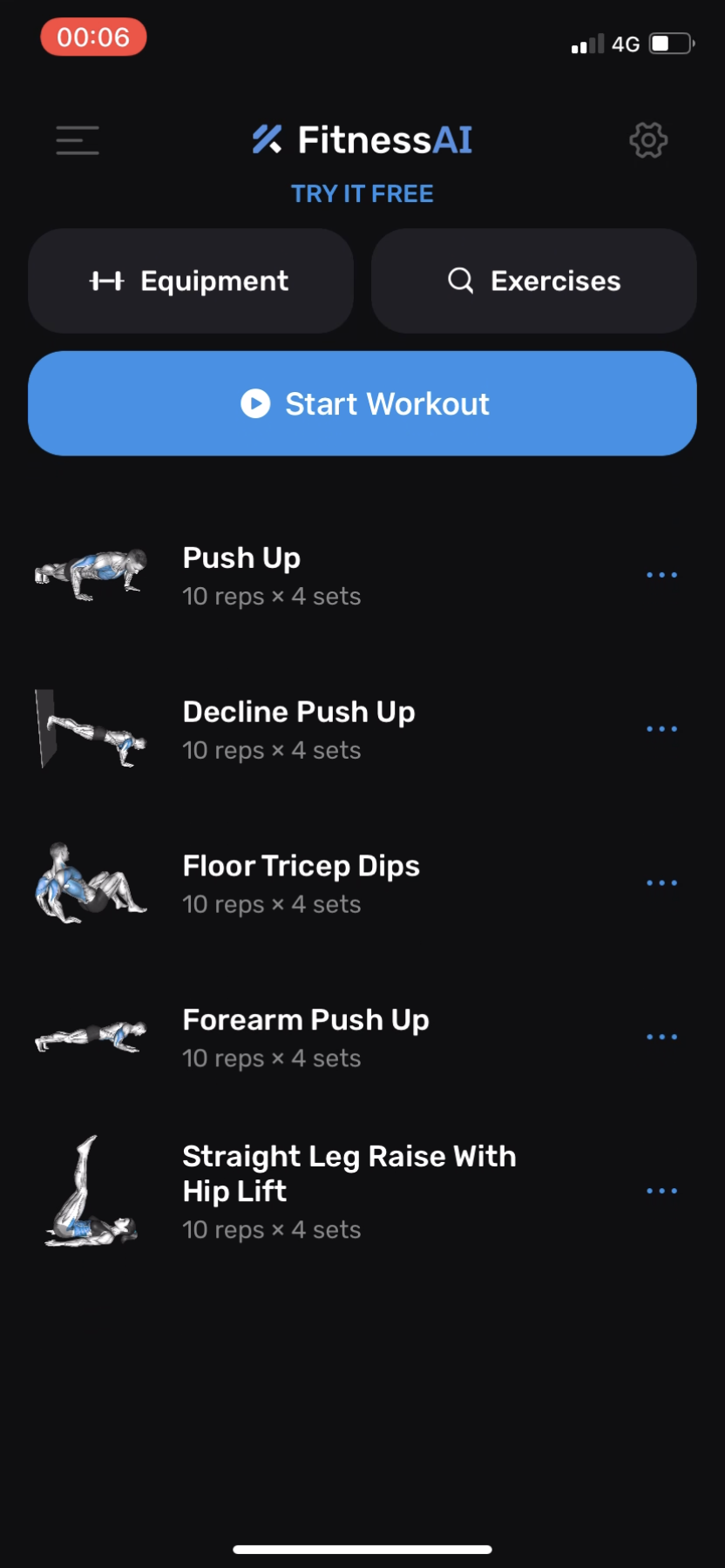Open the settings gear
The width and height of the screenshot is (725, 1568).
click(647, 140)
